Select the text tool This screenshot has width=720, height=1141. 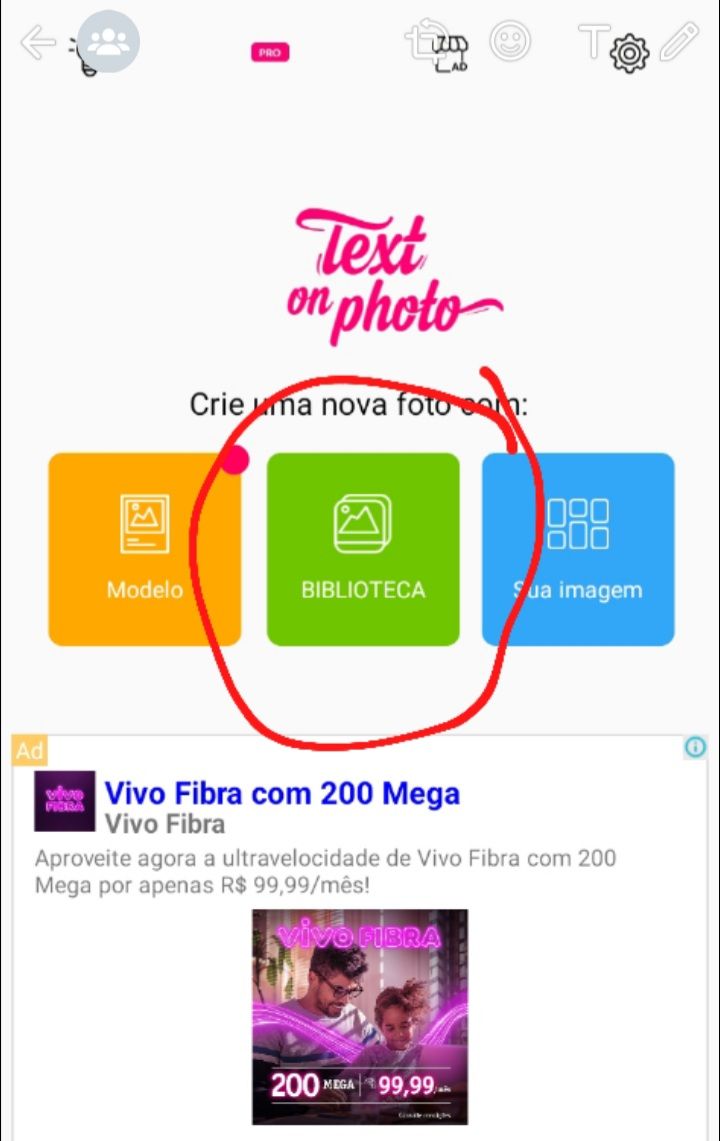pos(592,41)
